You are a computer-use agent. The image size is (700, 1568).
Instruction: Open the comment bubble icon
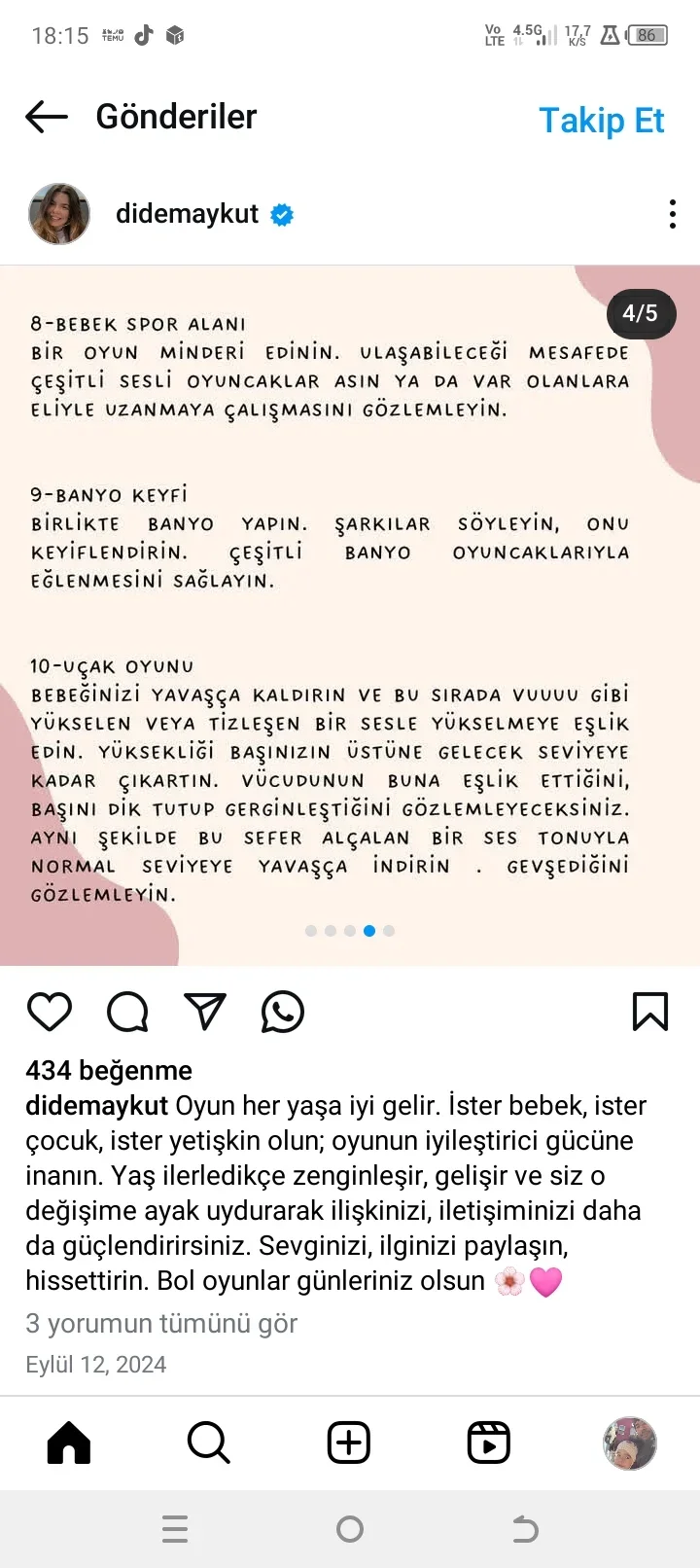127,1012
